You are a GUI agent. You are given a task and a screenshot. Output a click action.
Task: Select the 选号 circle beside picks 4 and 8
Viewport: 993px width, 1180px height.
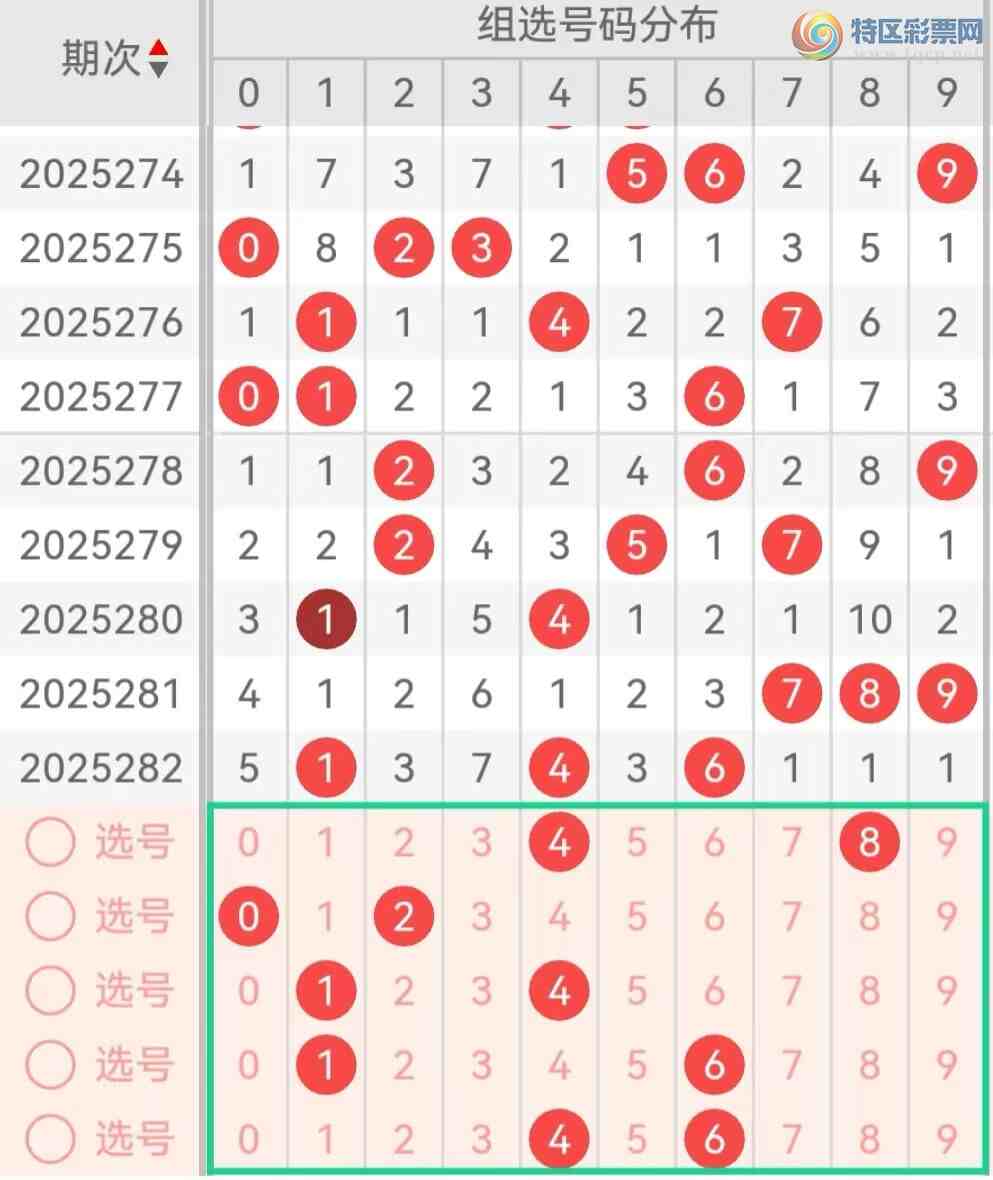pyautogui.click(x=50, y=843)
